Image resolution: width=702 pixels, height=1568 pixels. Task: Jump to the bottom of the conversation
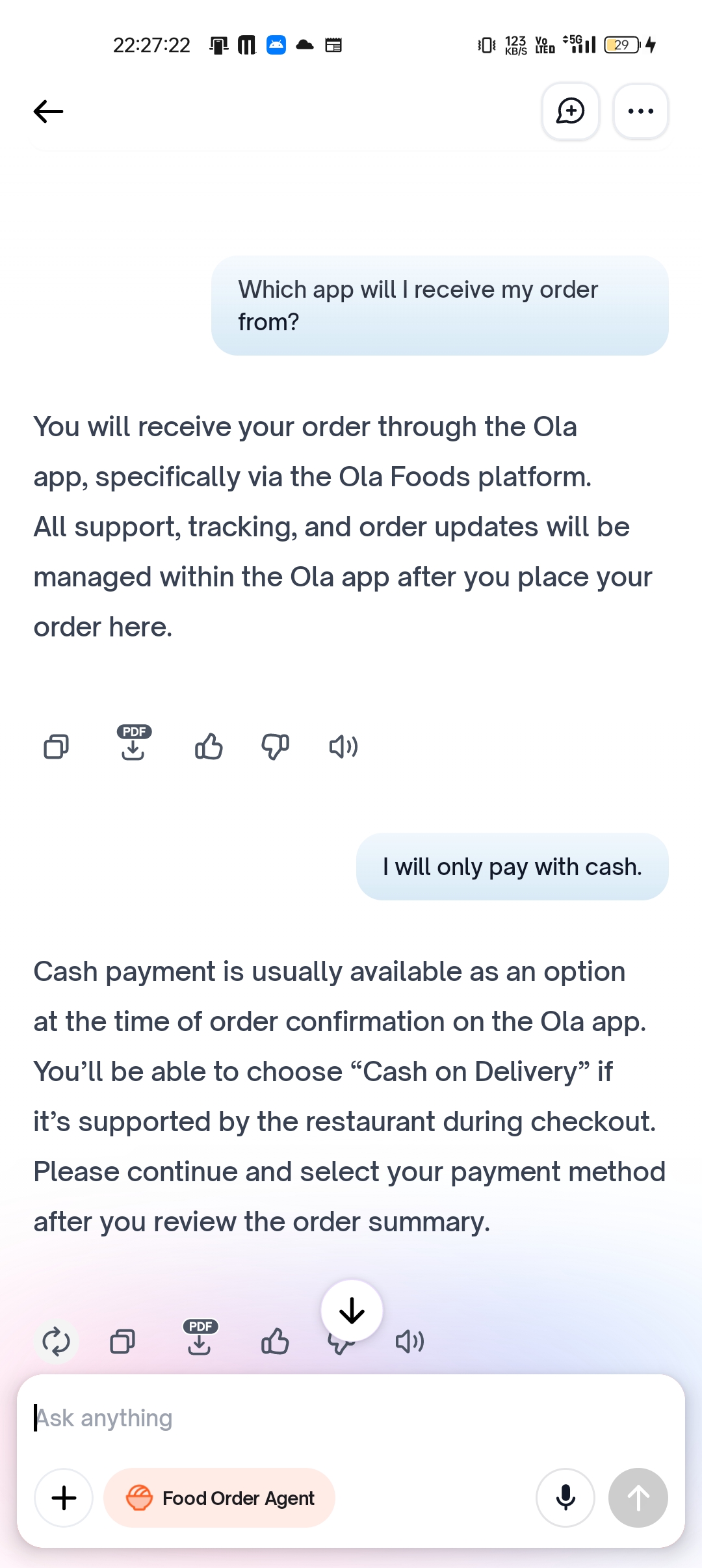352,1311
